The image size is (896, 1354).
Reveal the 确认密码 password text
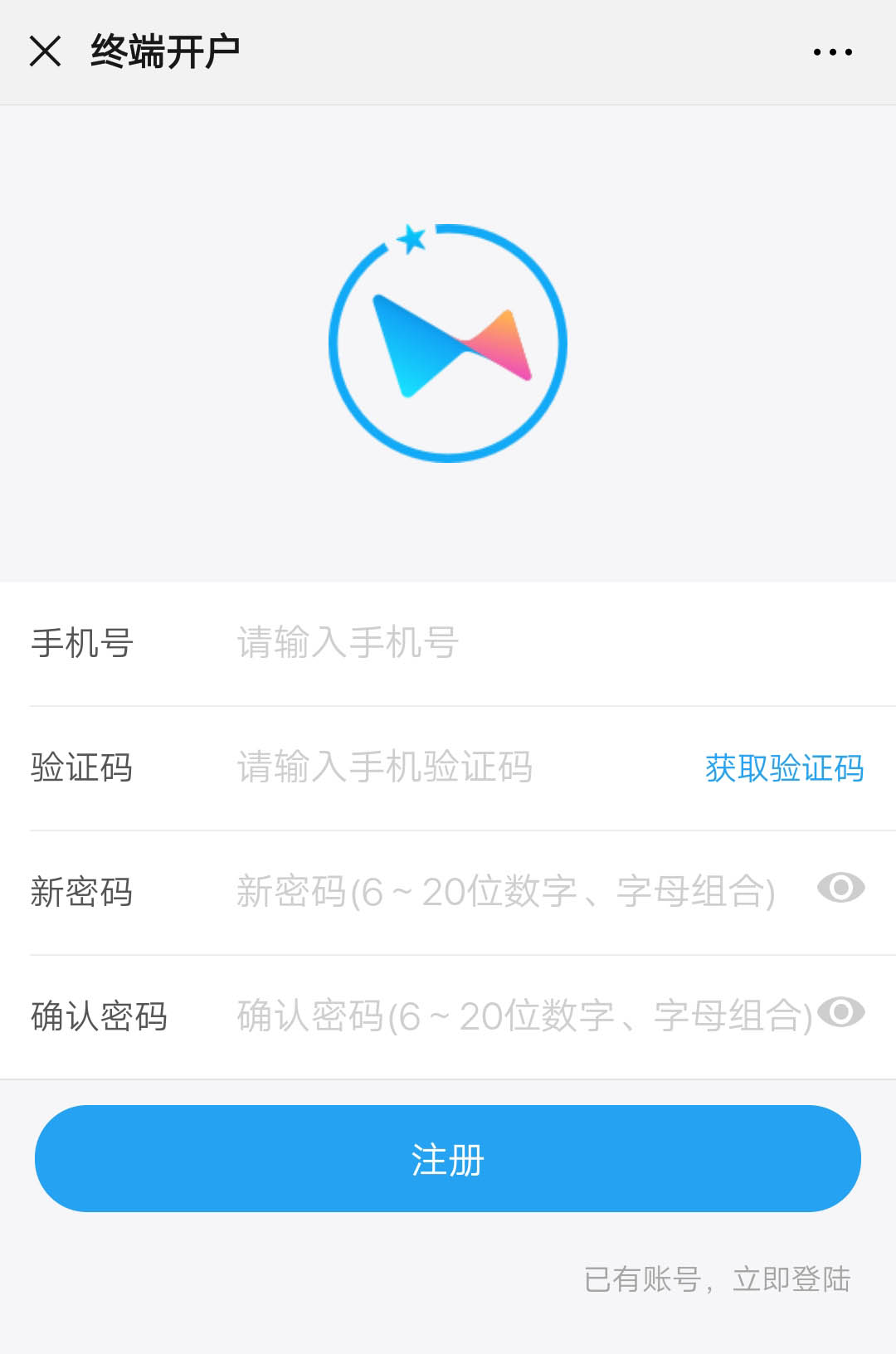click(841, 1013)
